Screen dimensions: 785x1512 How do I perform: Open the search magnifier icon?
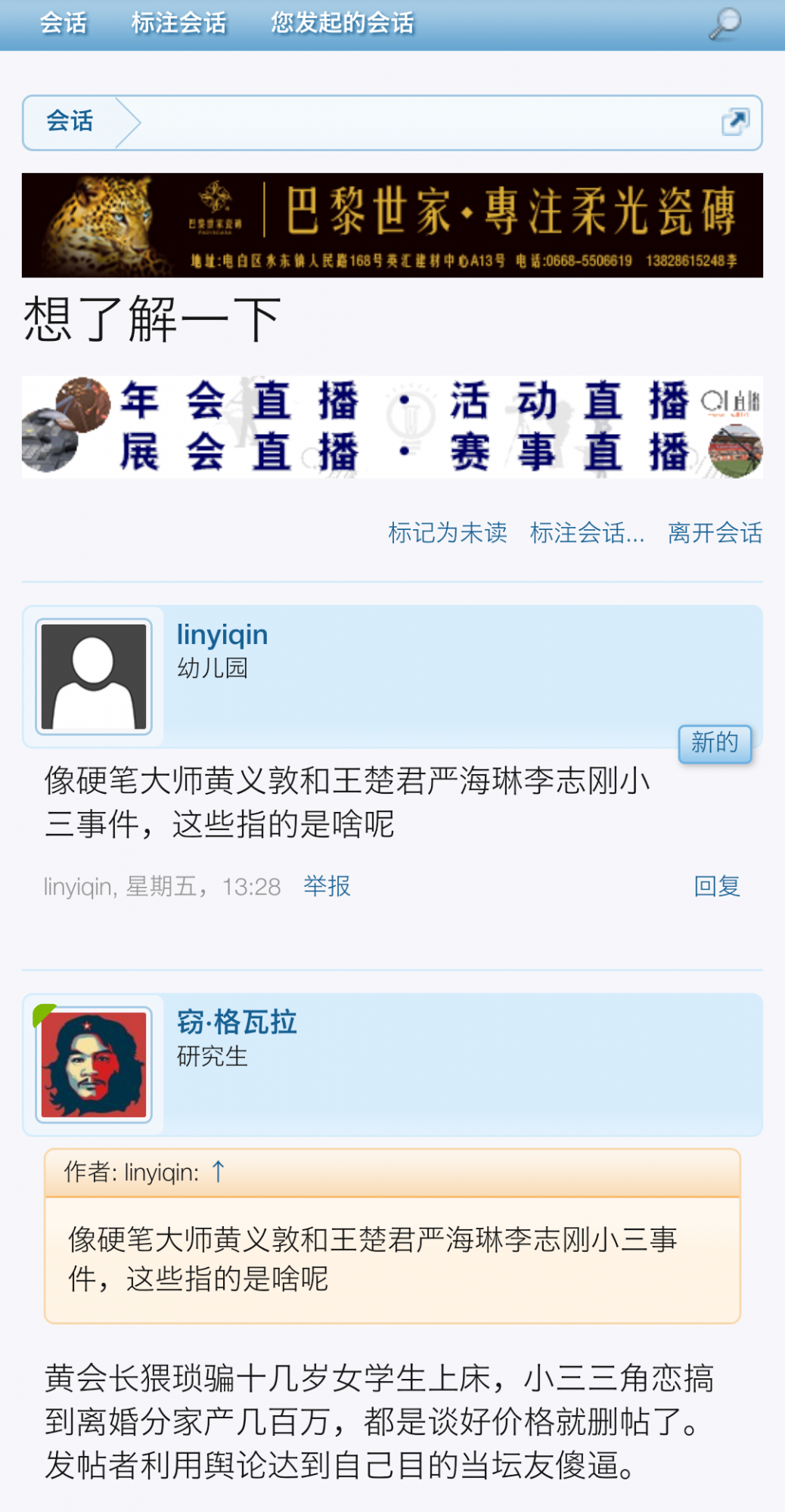coord(724,23)
